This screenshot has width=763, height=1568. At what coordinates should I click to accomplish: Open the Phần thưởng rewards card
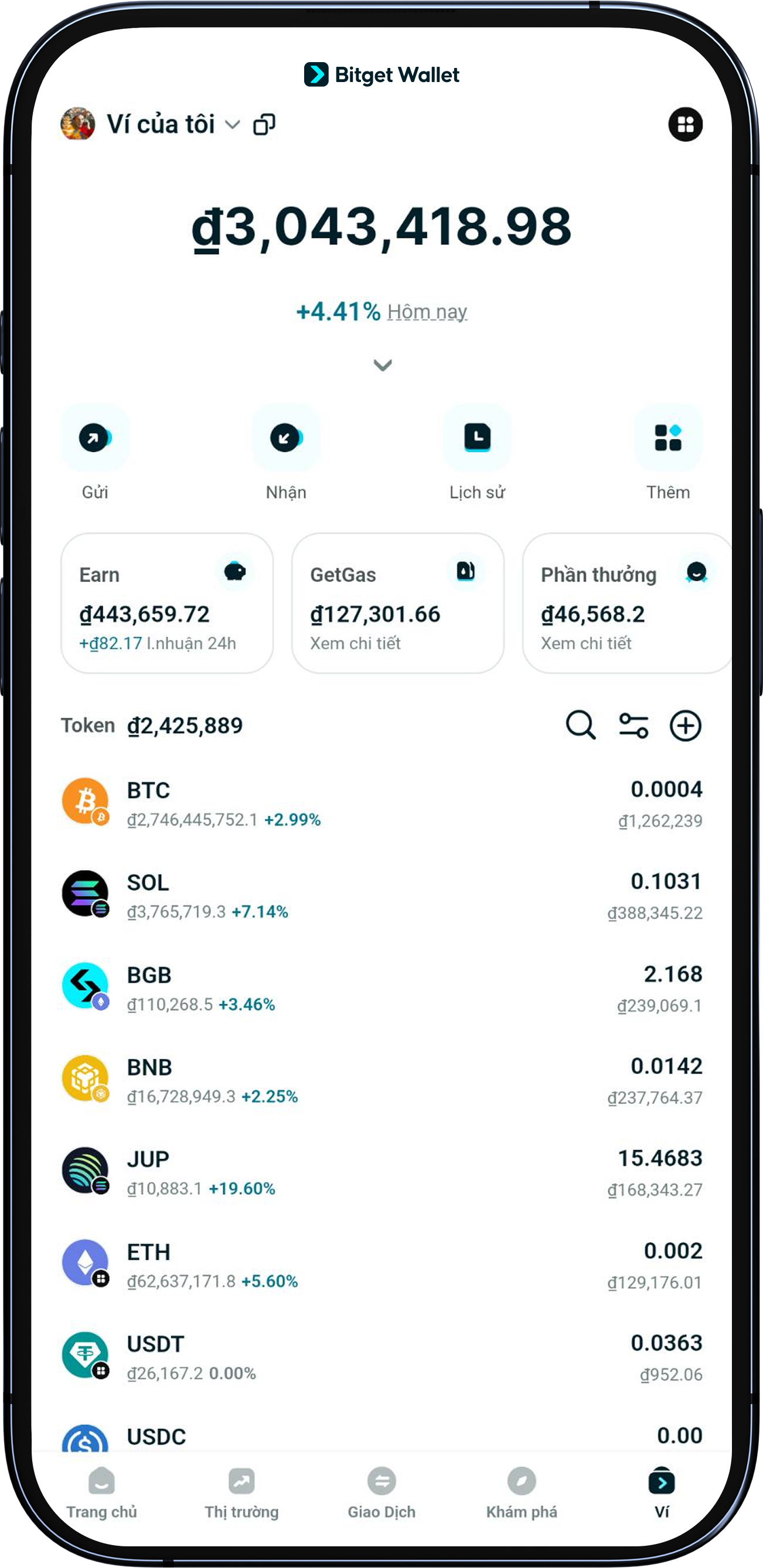[626, 603]
